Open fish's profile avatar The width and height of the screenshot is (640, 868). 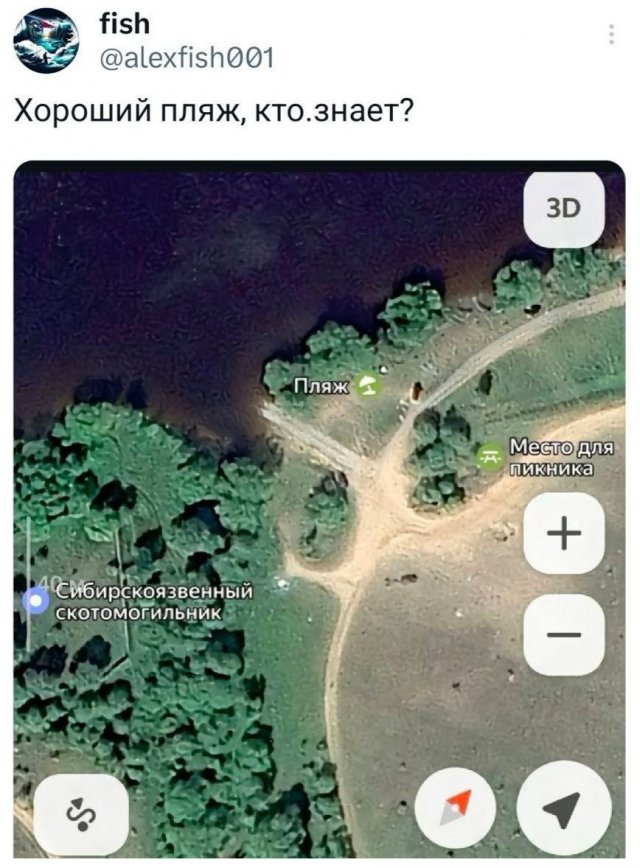pos(47,41)
